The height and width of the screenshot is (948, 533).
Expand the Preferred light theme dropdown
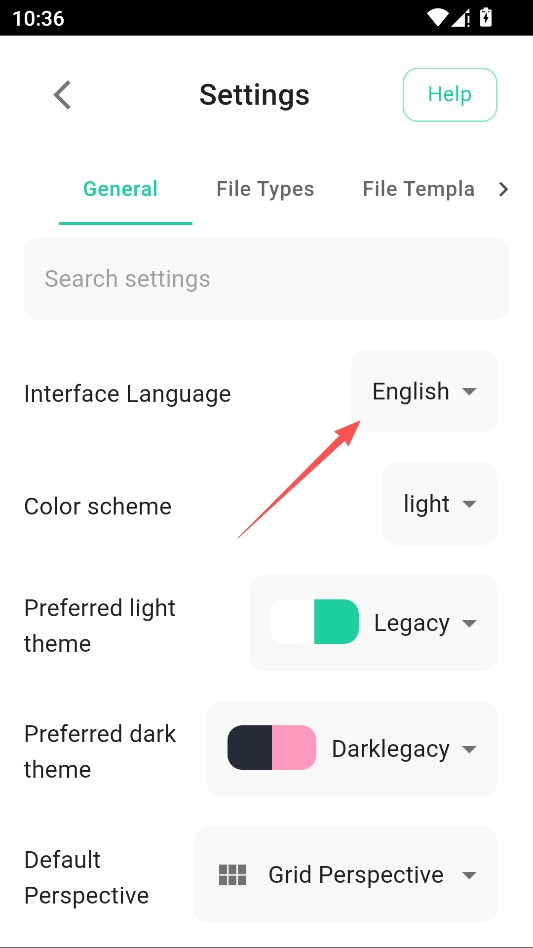point(373,623)
